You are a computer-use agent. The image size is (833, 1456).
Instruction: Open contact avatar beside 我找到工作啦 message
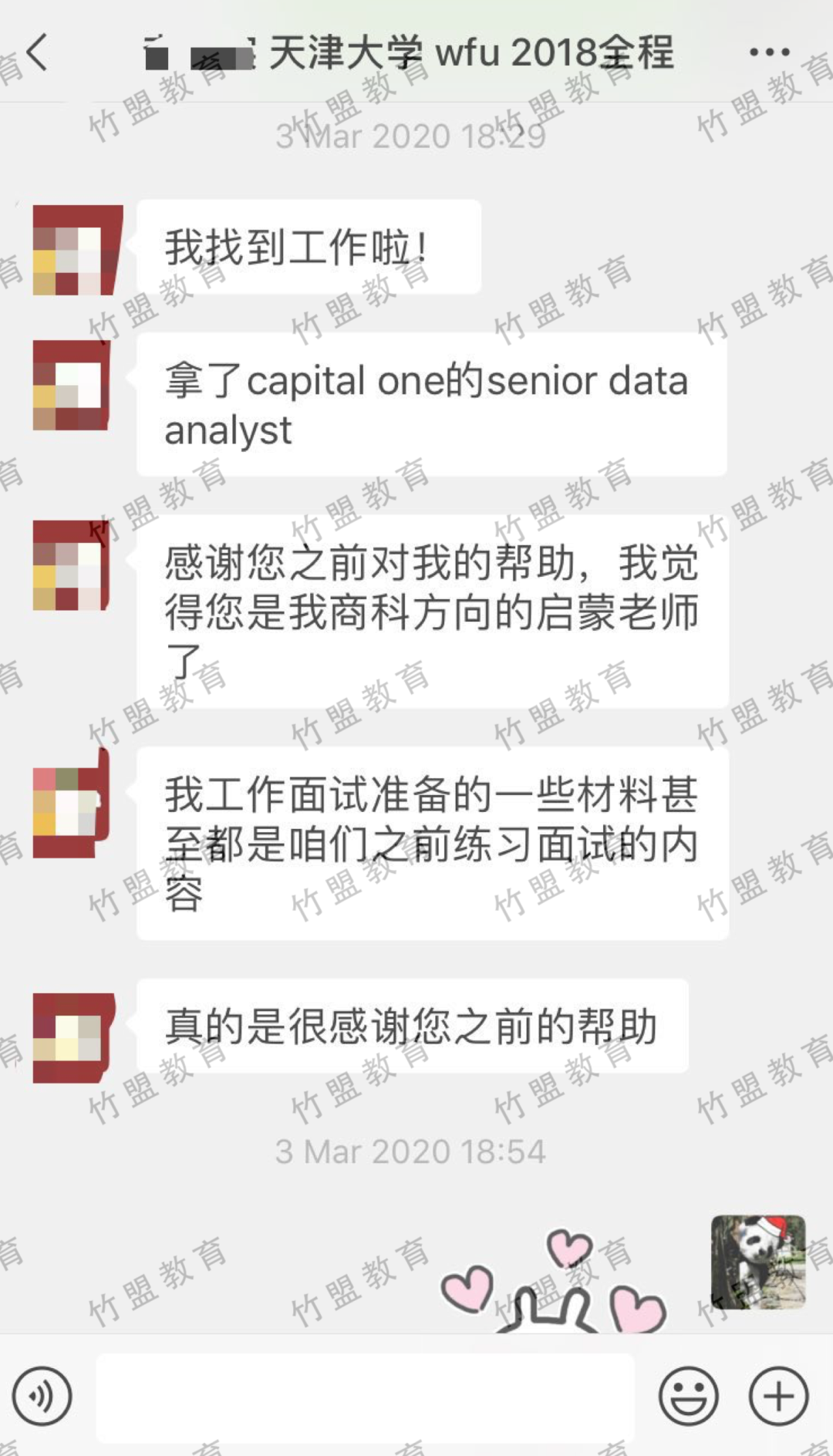pos(77,250)
